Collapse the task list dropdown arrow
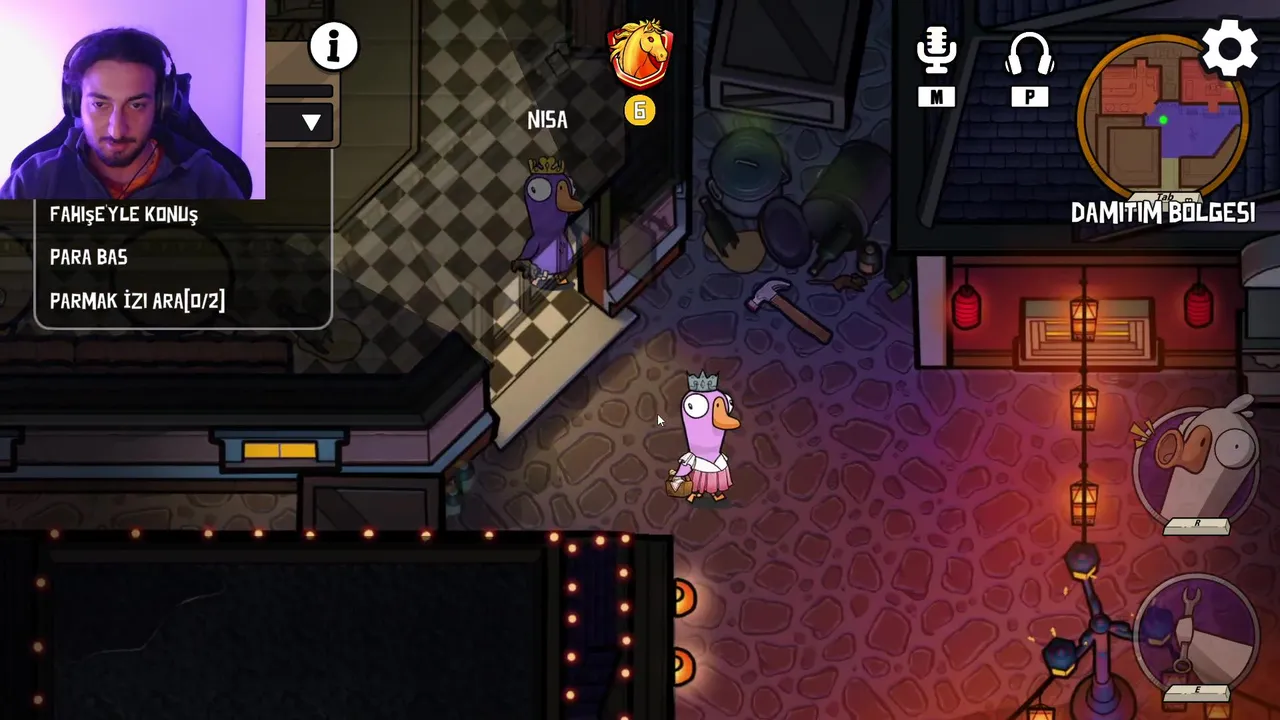This screenshot has height=720, width=1280. click(x=311, y=123)
